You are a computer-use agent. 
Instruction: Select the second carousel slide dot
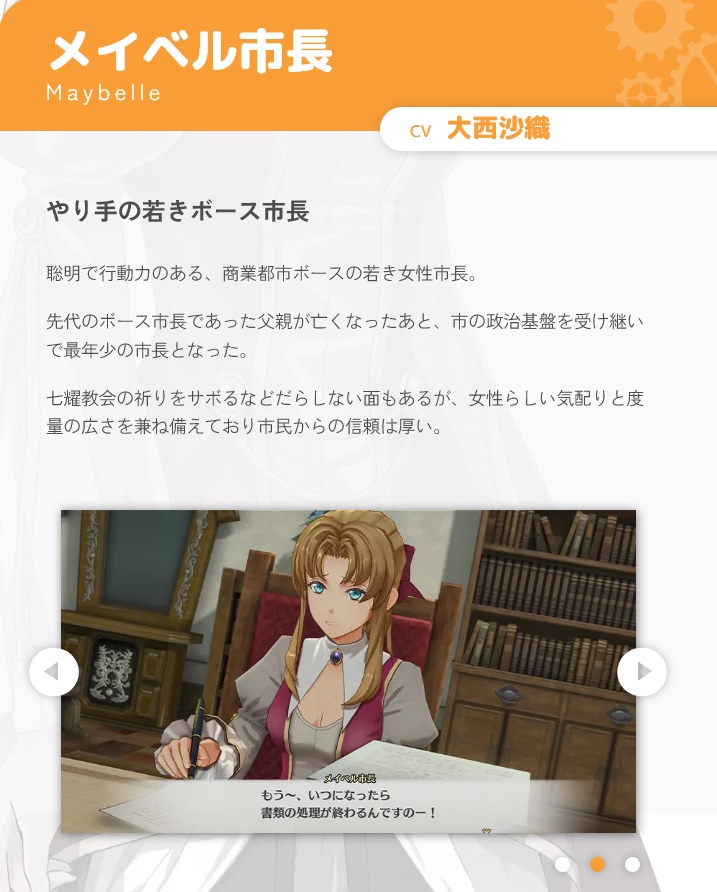pos(598,864)
